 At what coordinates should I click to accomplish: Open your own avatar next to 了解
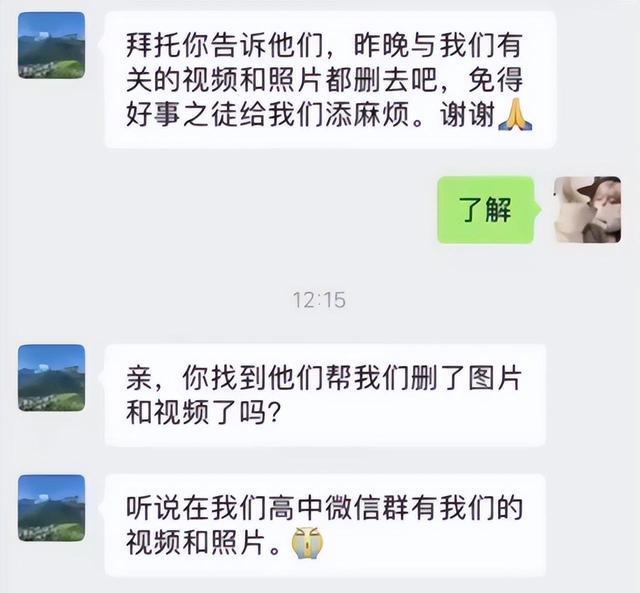coord(587,209)
